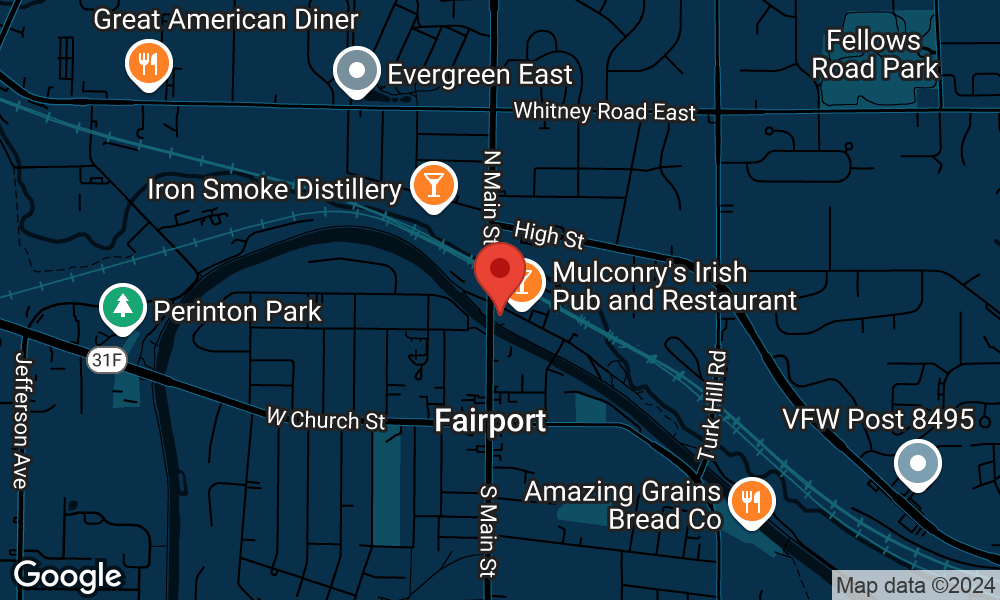This screenshot has height=600, width=1000.
Task: Select the Perinton Park pin
Action: (x=123, y=307)
